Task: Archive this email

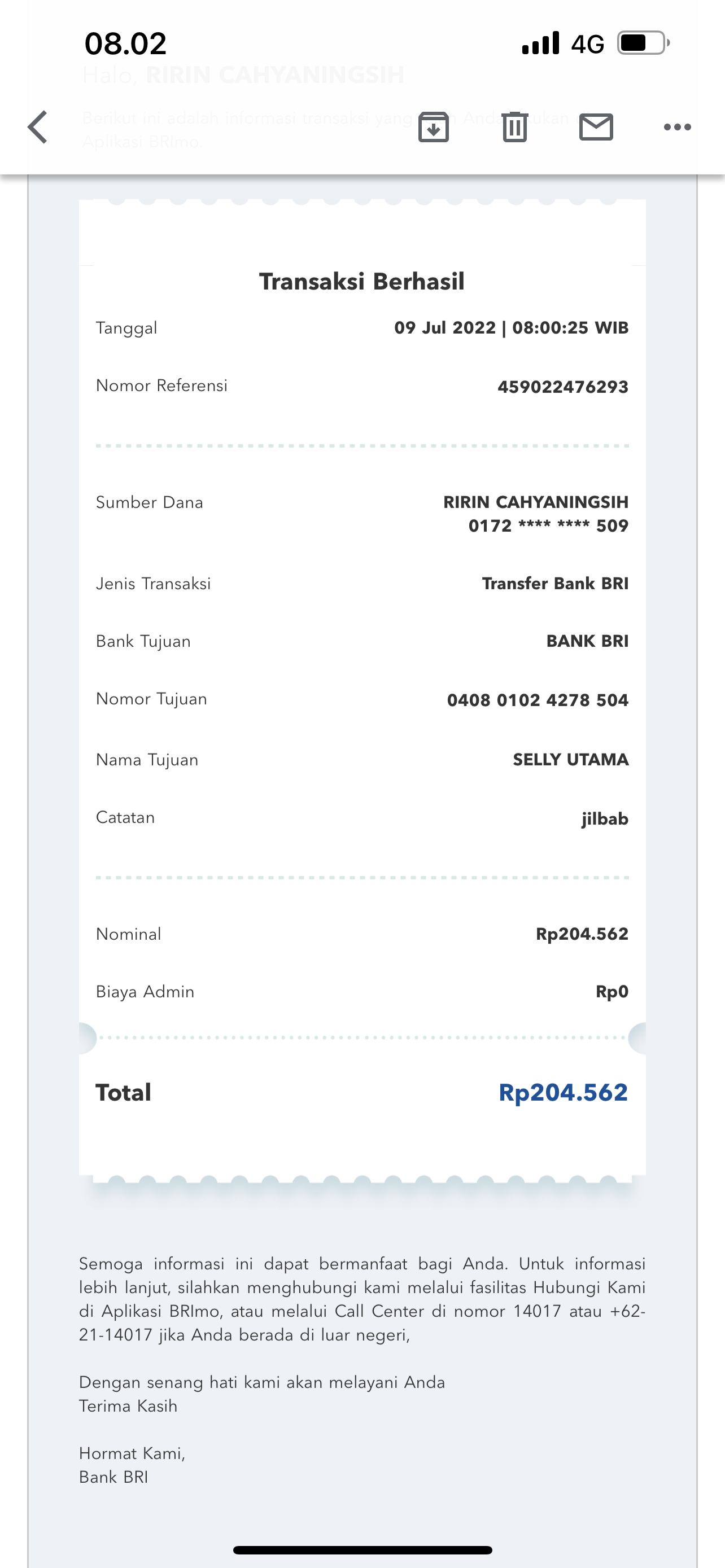Action: click(x=434, y=127)
